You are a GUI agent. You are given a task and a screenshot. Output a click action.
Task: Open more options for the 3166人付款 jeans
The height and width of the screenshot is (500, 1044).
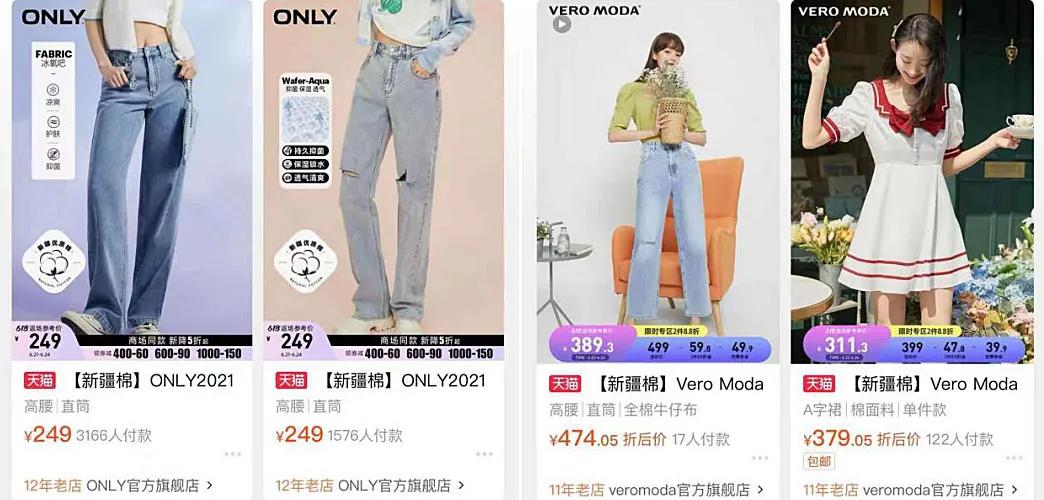(x=232, y=454)
